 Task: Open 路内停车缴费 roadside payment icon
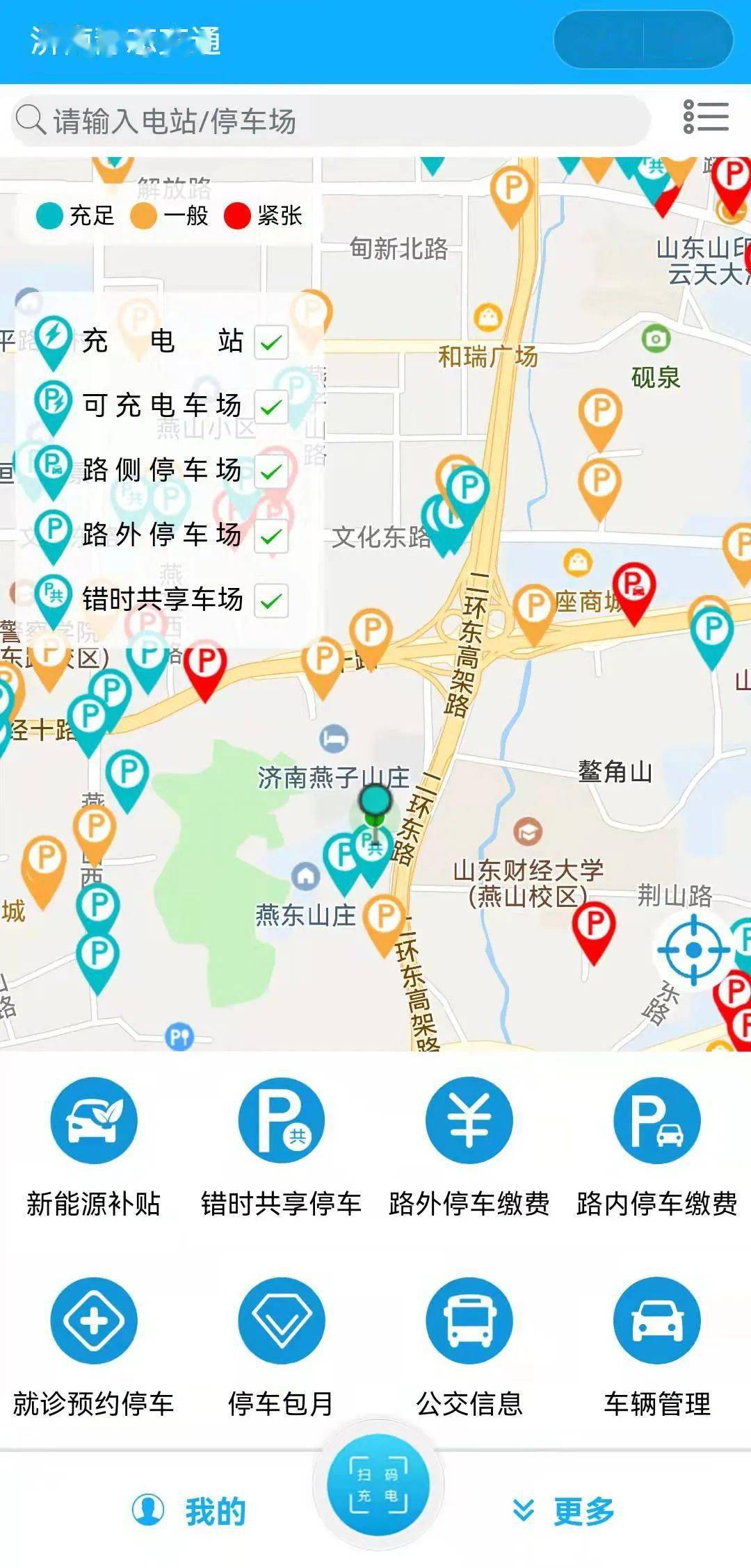coord(657,1119)
